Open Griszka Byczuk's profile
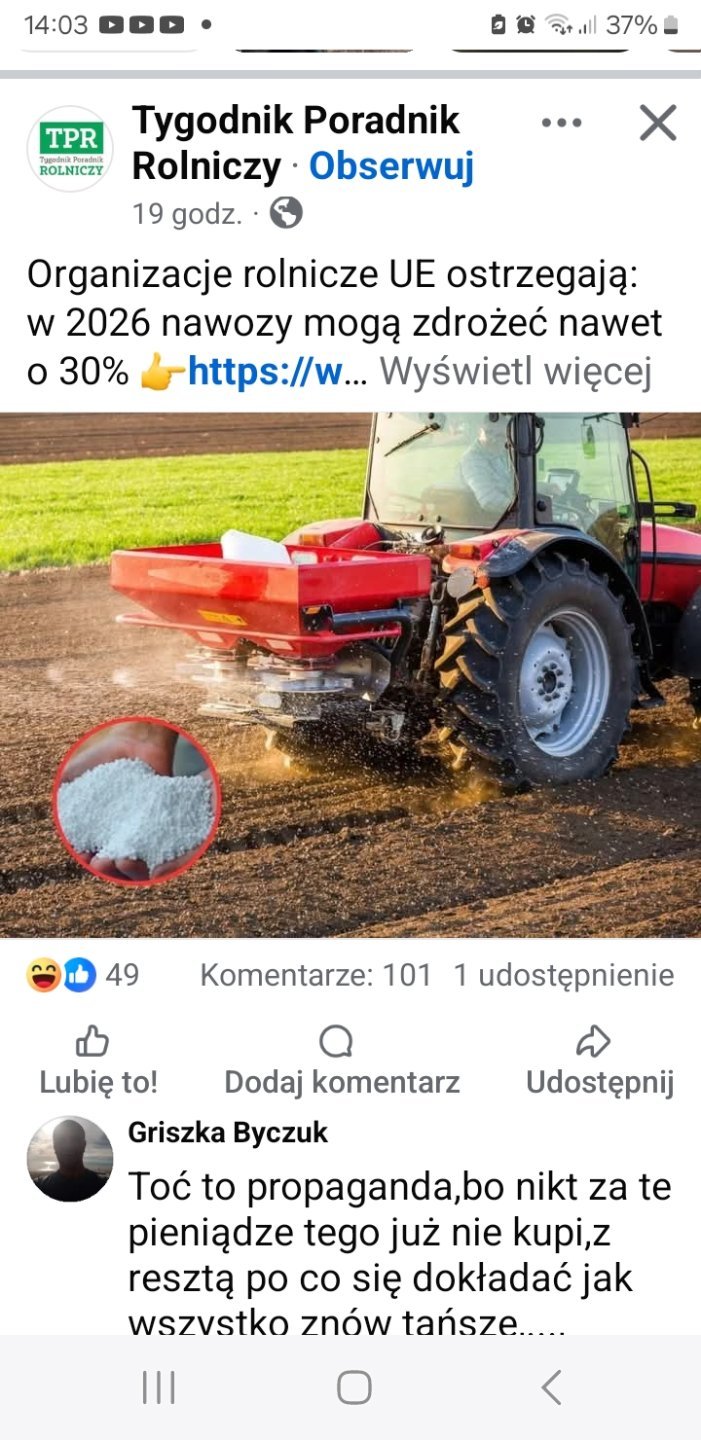The image size is (701, 1440). (228, 1133)
